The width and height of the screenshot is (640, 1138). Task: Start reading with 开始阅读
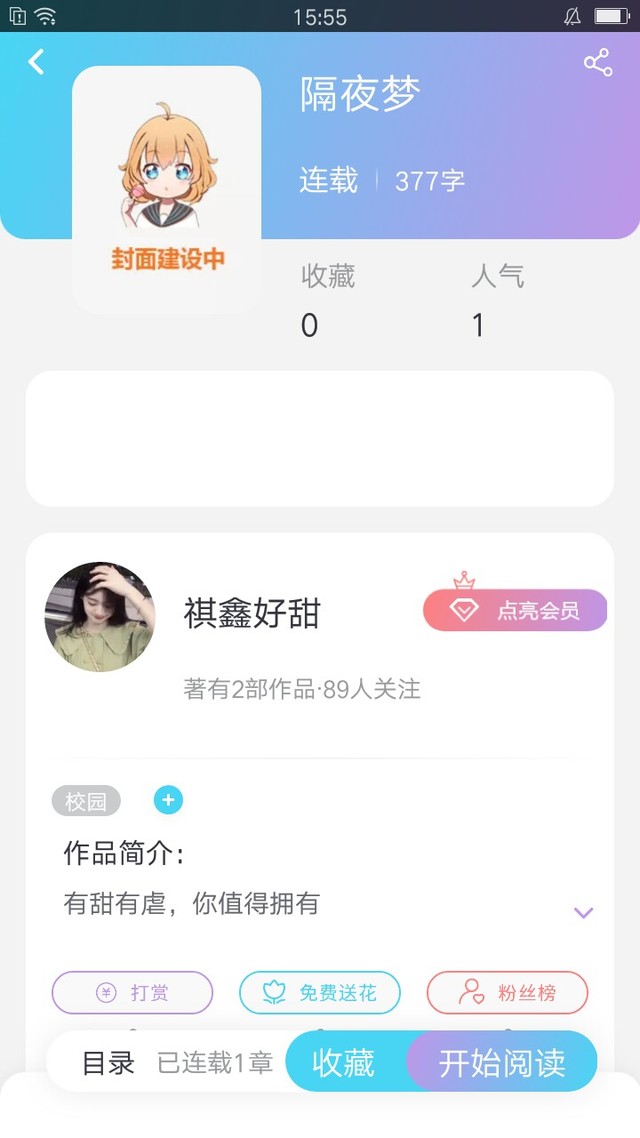[x=502, y=1062]
